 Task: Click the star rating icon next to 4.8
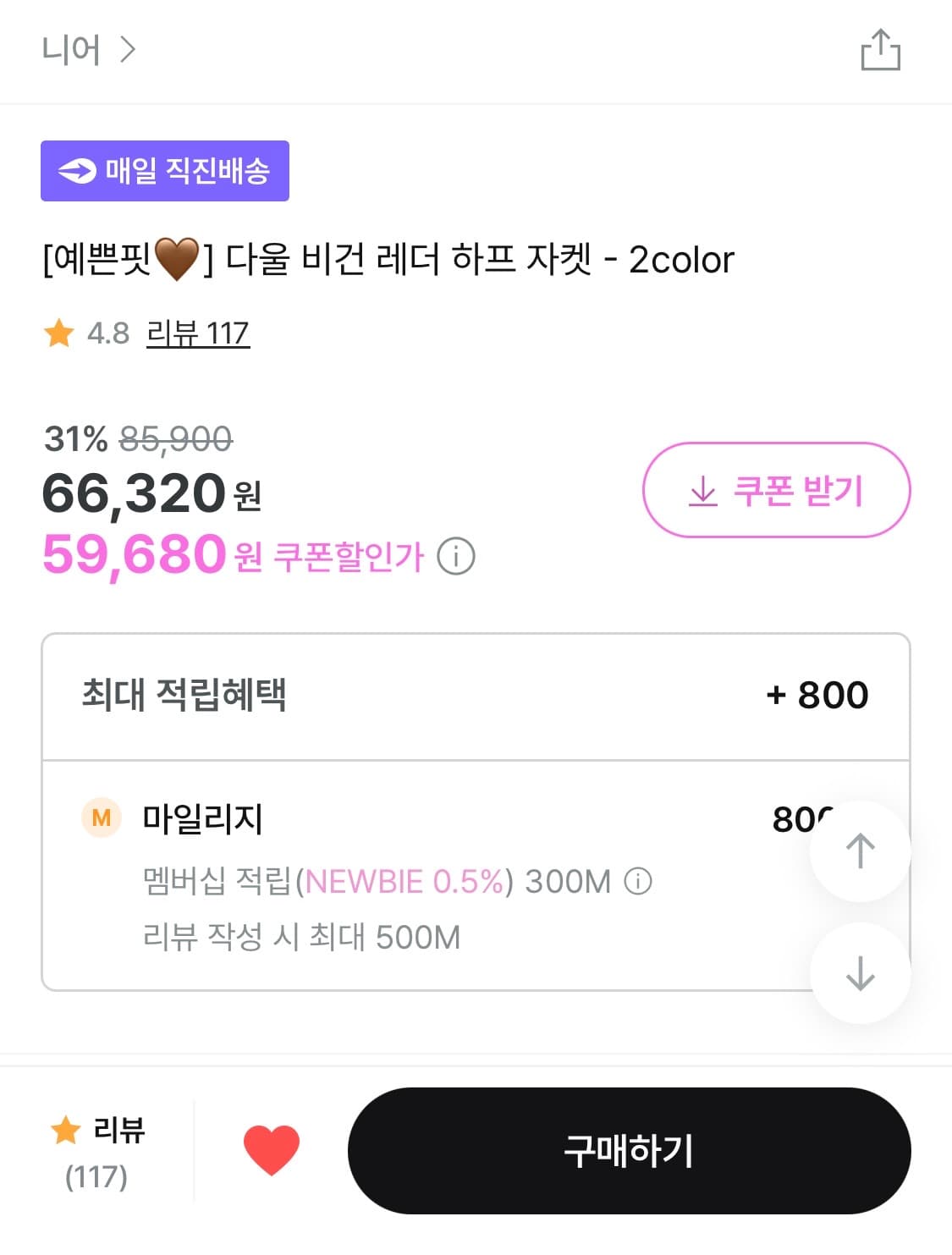[x=58, y=333]
